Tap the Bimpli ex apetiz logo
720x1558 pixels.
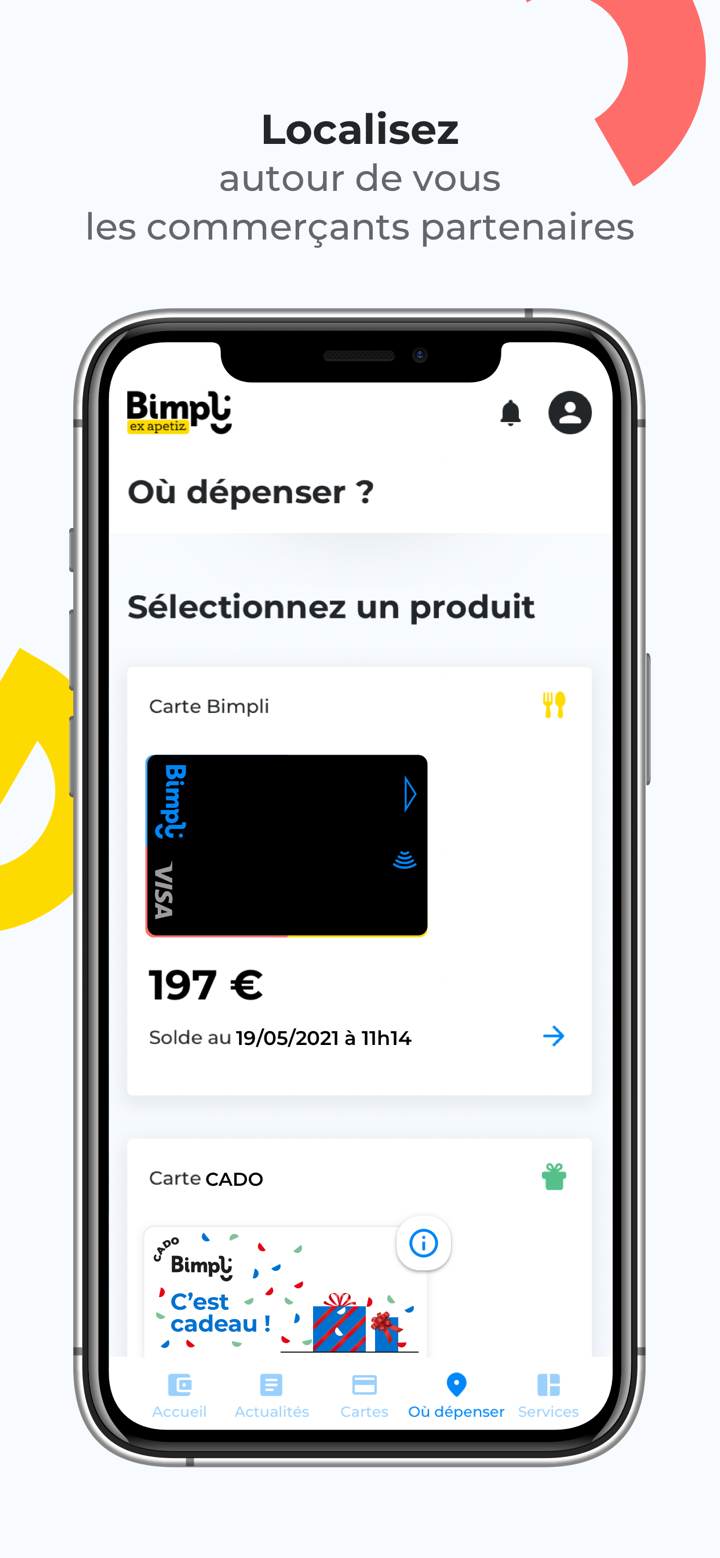176,412
